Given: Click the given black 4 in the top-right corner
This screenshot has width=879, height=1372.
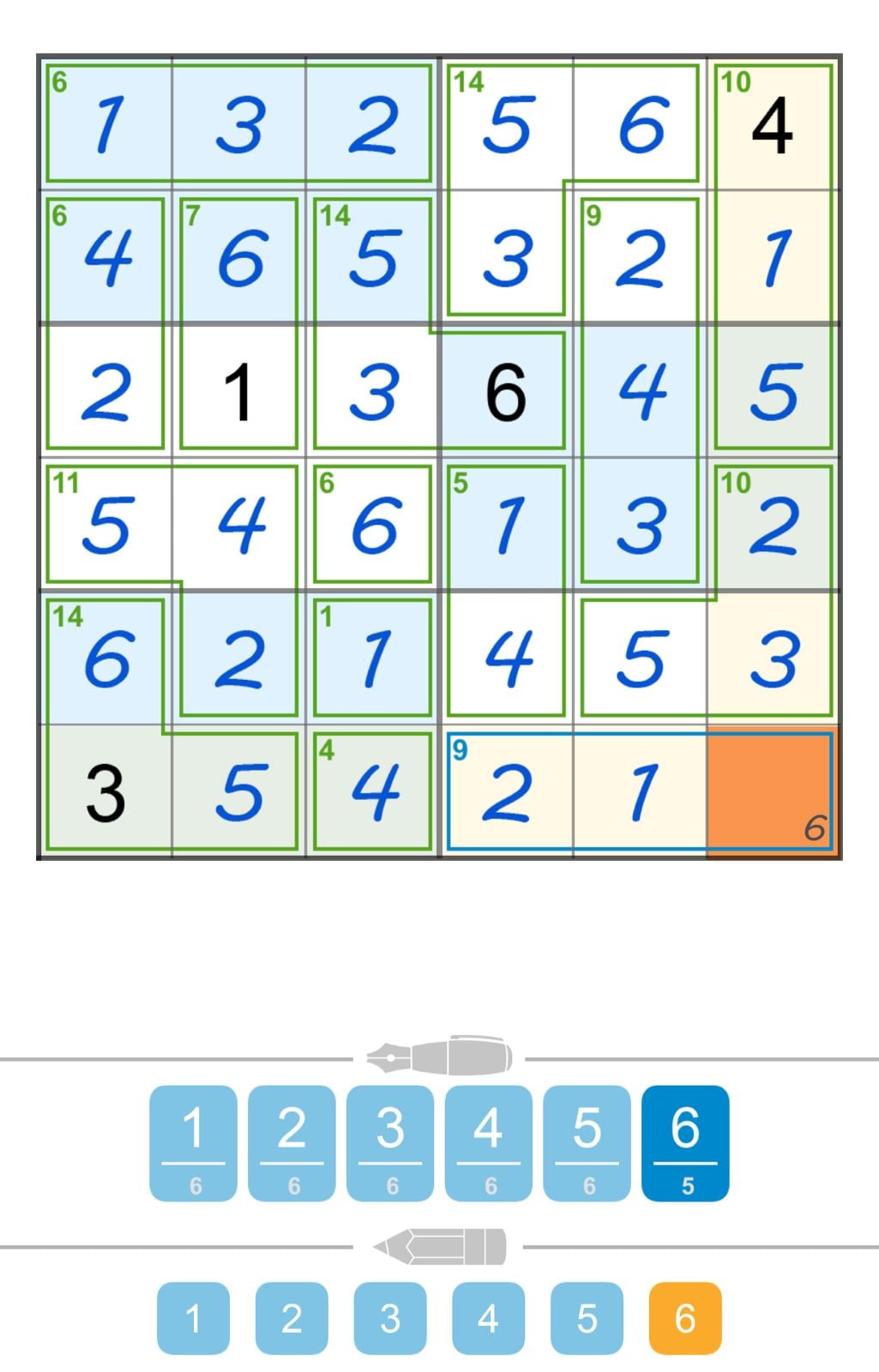Looking at the screenshot, I should click(x=772, y=124).
